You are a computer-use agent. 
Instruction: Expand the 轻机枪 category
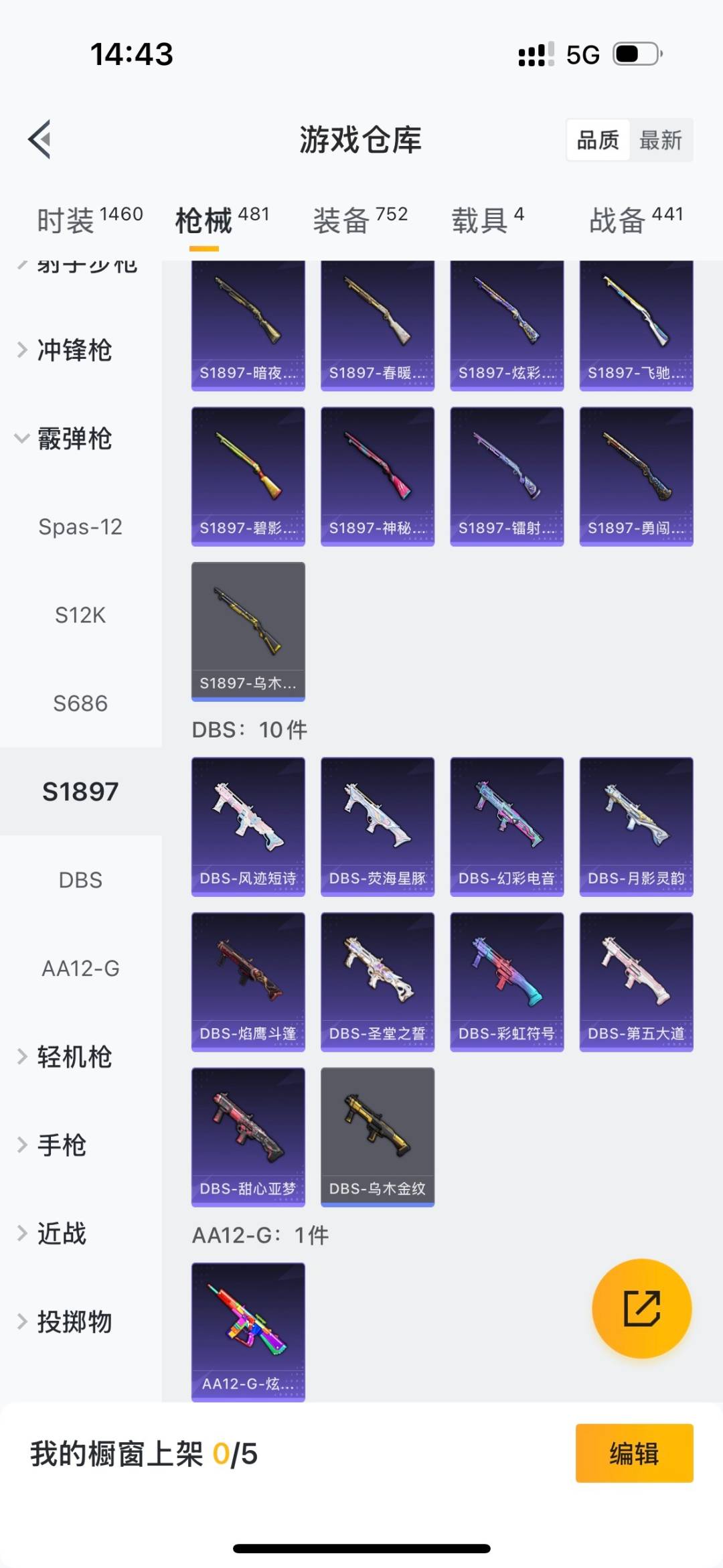(74, 1056)
